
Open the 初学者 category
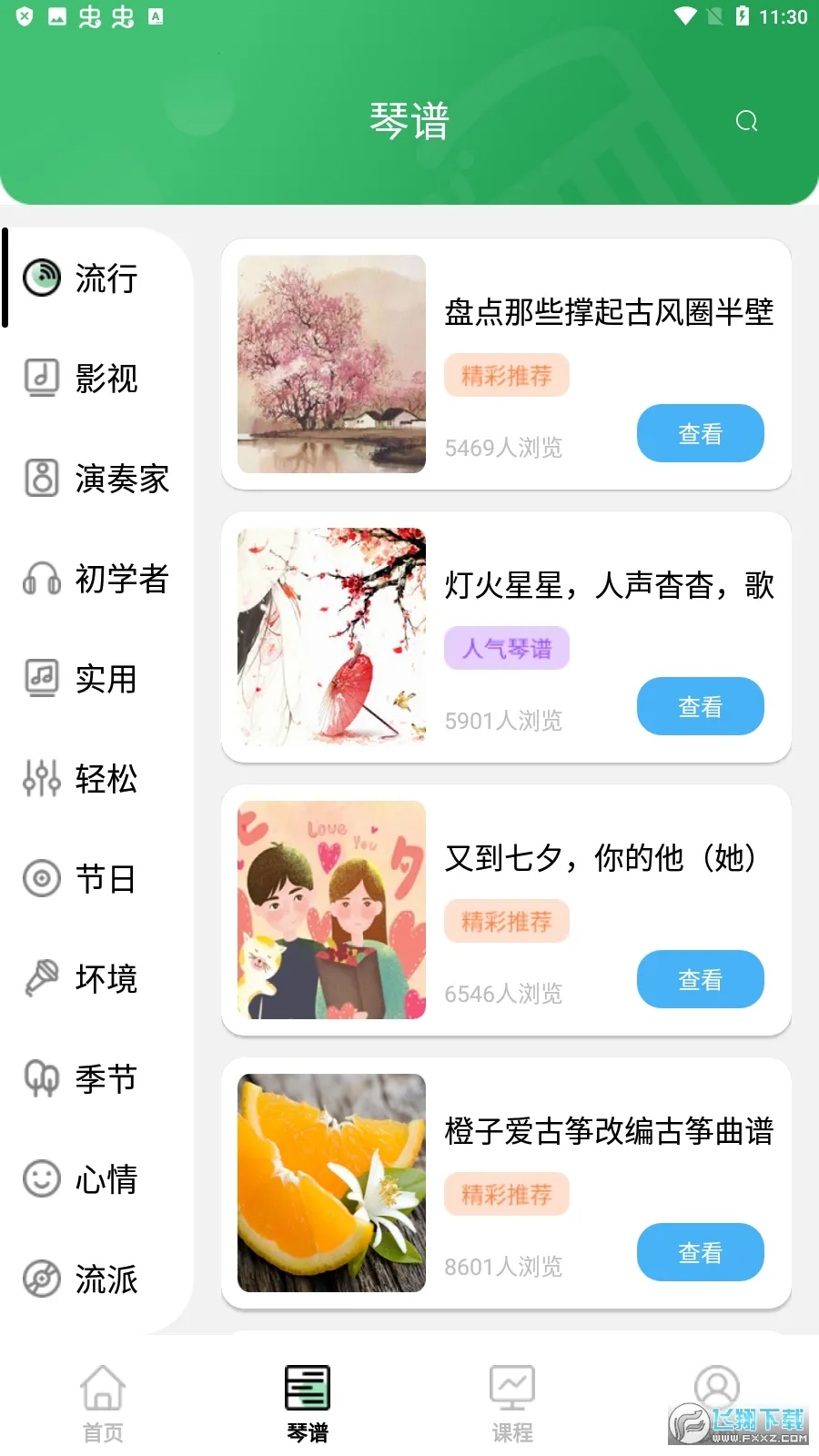click(96, 578)
